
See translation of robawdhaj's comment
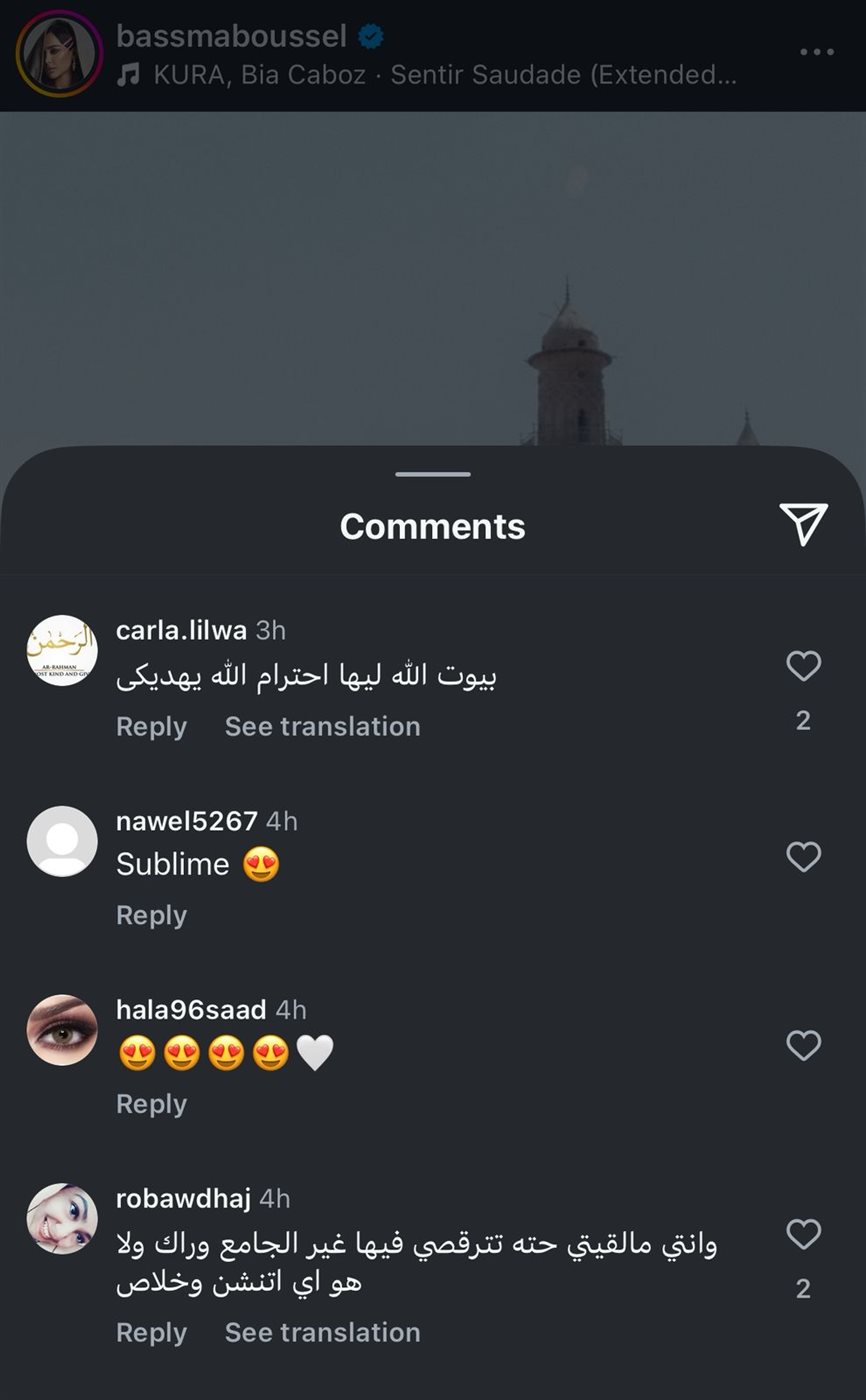[x=322, y=1332]
